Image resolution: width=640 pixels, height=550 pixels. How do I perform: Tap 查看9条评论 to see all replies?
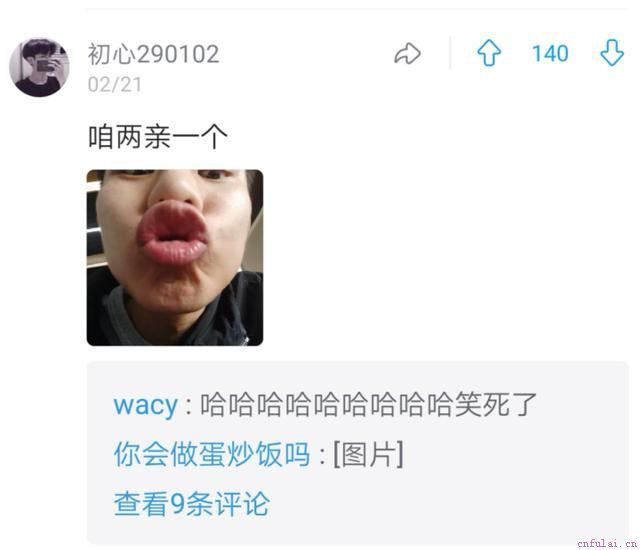(x=191, y=504)
